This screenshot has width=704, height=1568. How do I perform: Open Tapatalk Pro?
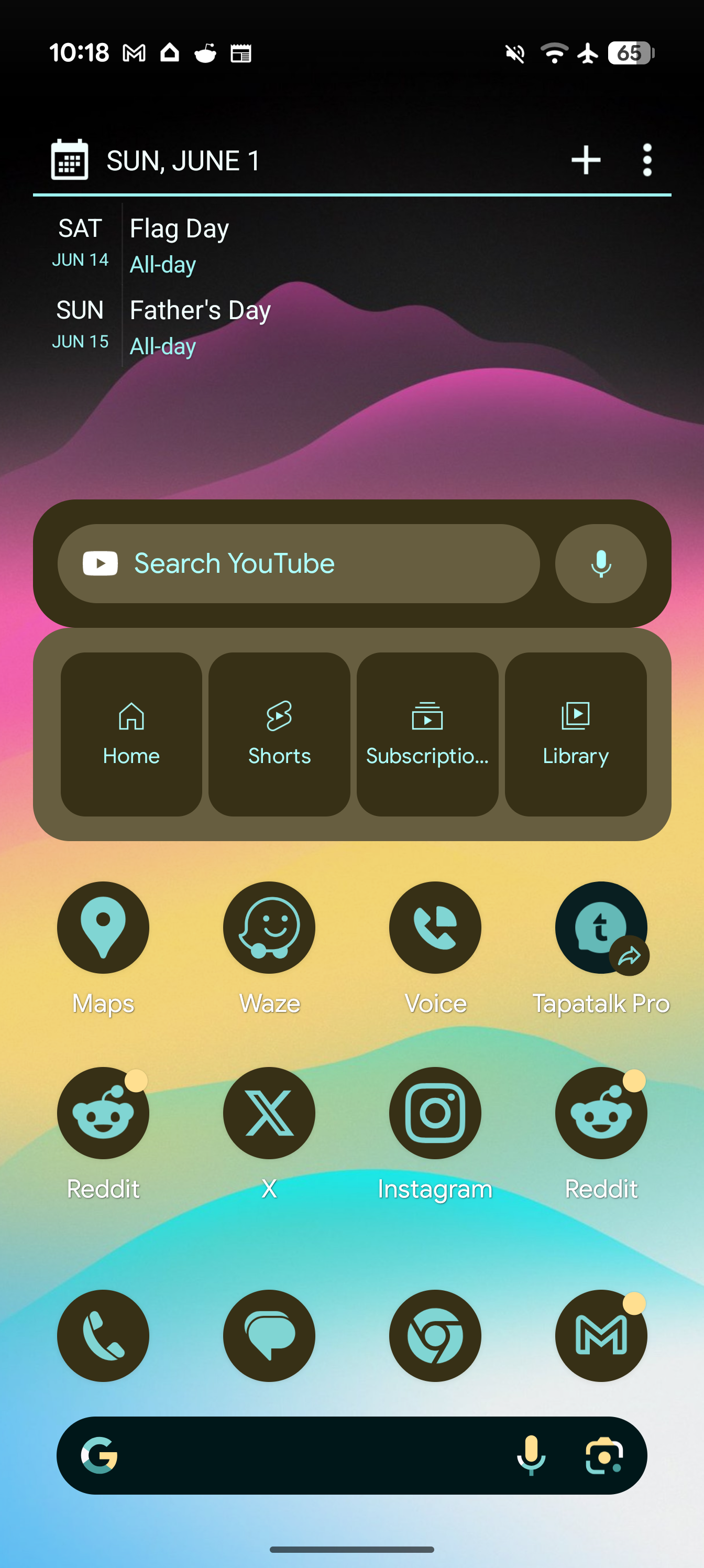tap(601, 927)
